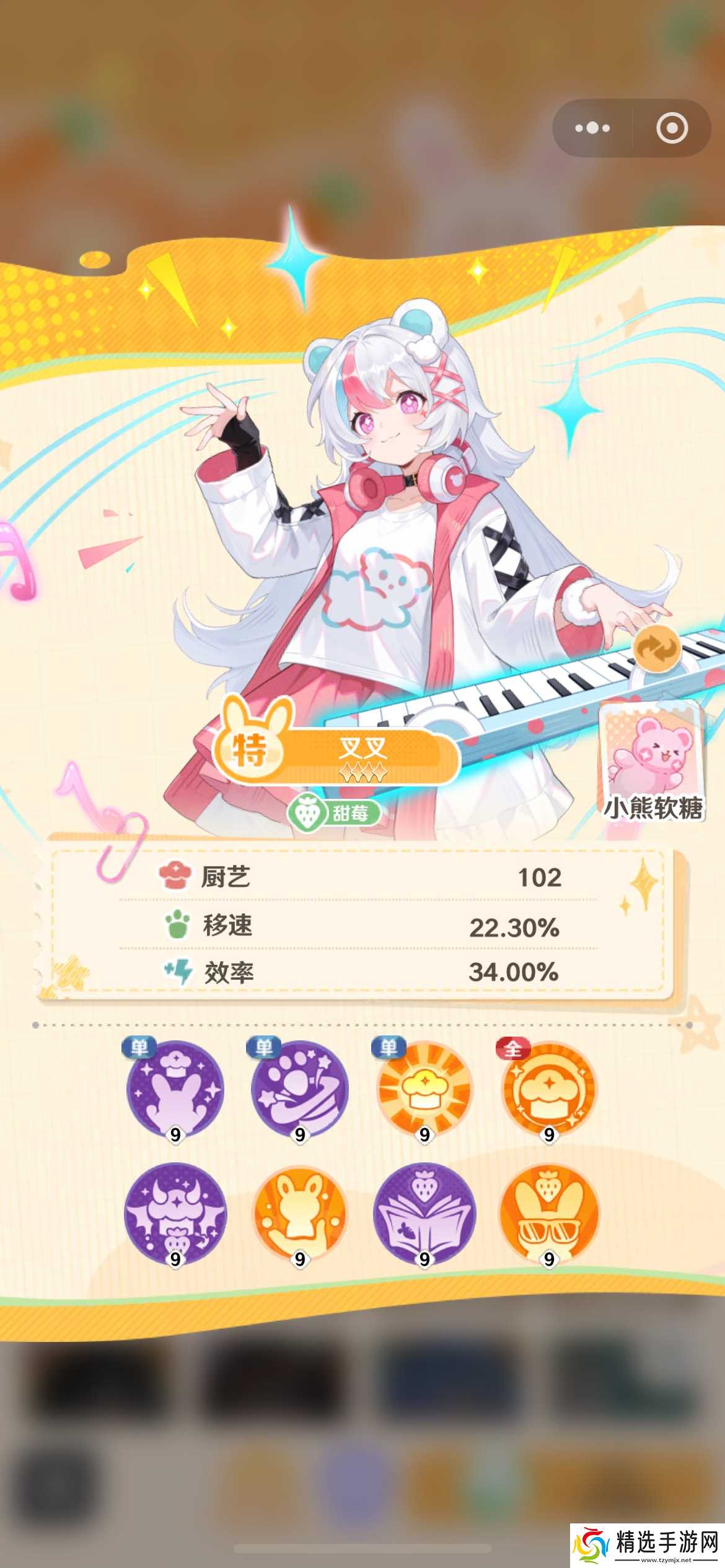The image size is (725, 1568).
Task: View the 全 chef hat skill
Action: point(548,1091)
